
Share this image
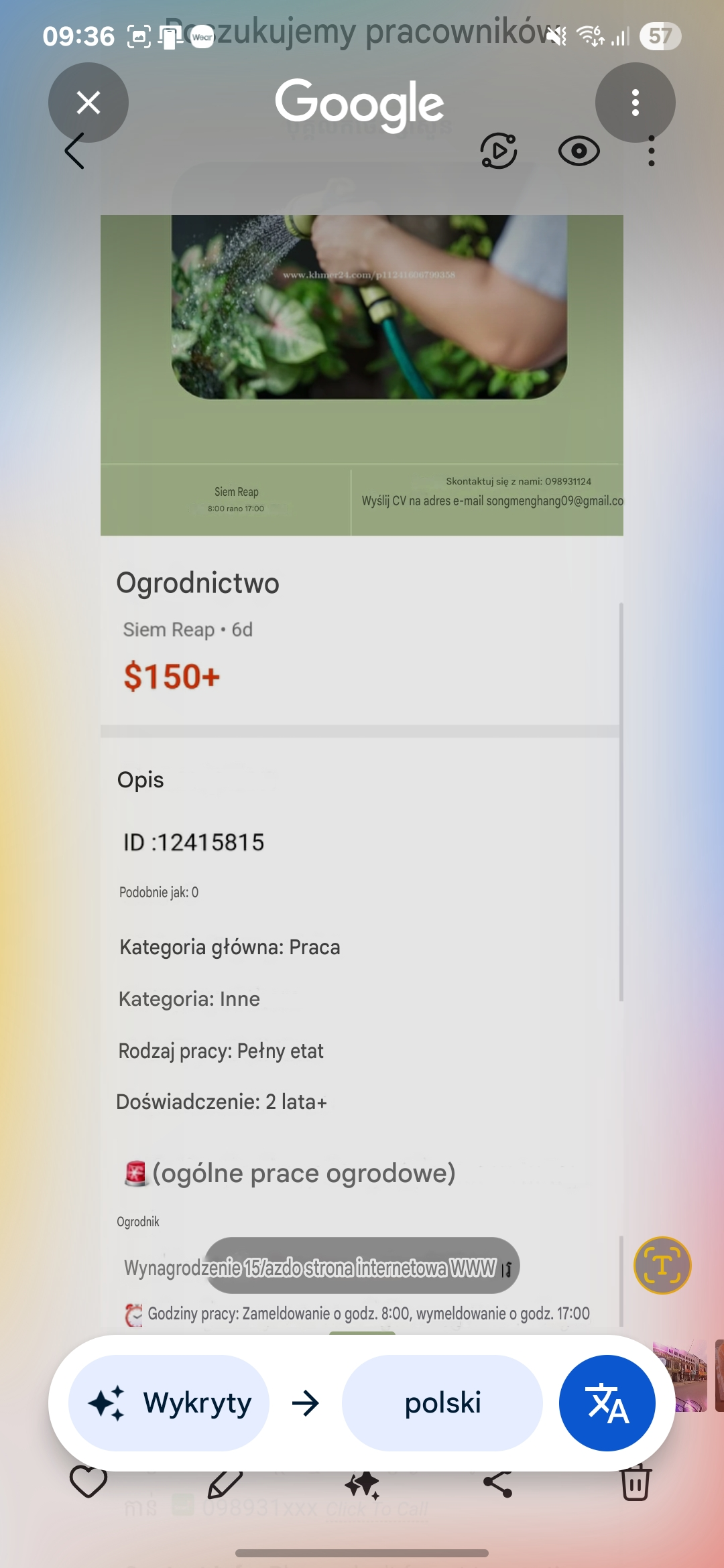497,1484
